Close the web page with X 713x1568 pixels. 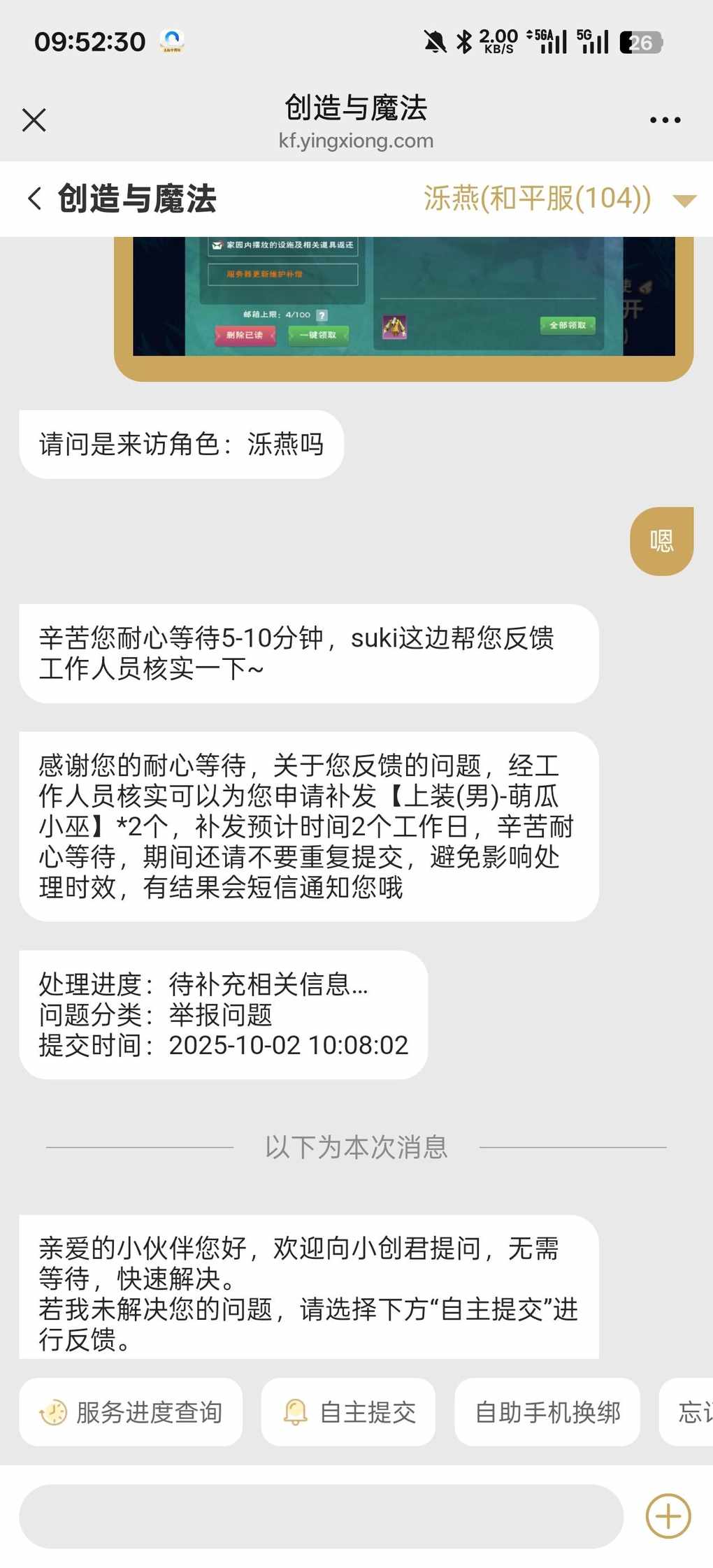click(34, 120)
